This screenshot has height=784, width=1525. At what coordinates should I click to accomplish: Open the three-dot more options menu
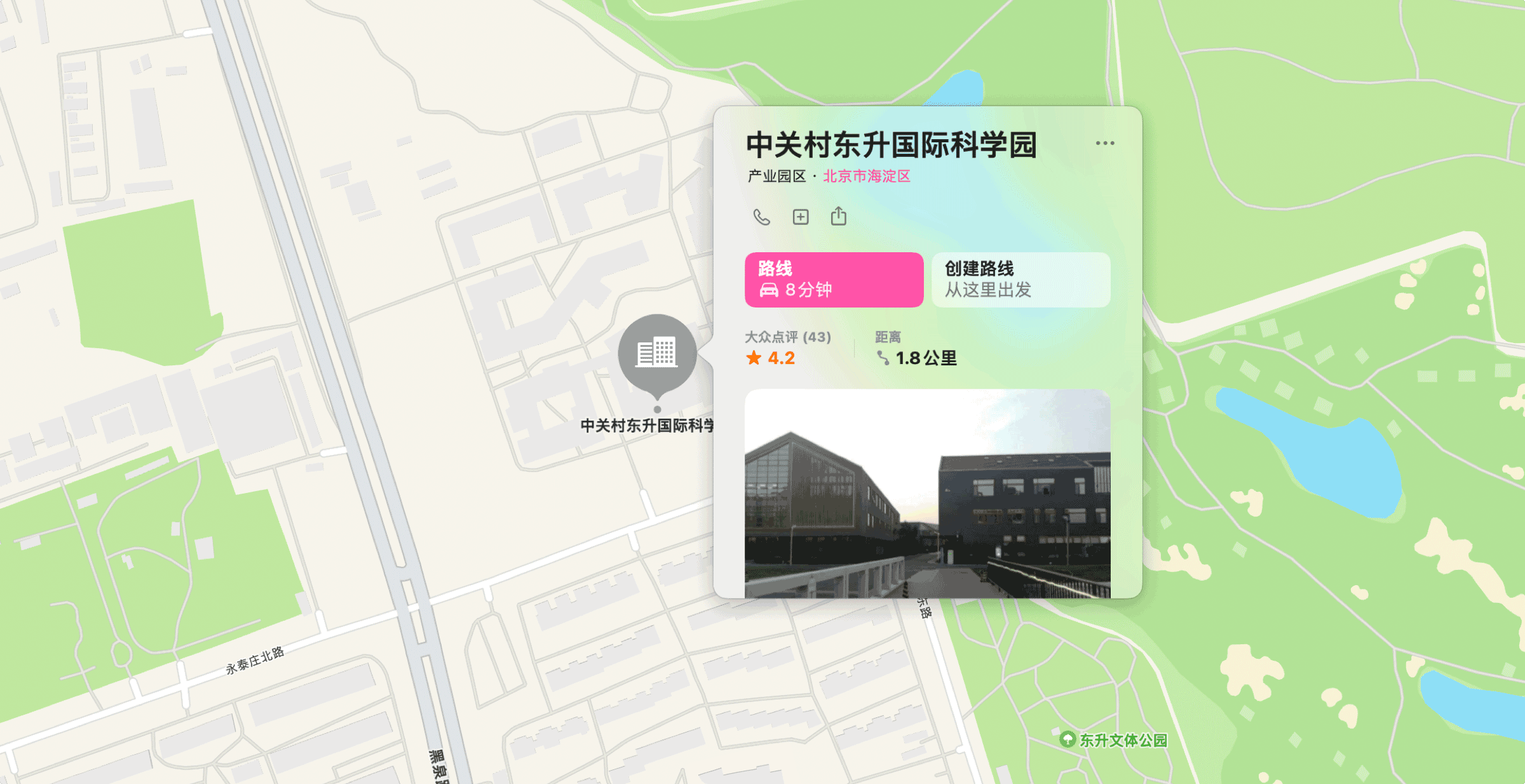coord(1105,144)
